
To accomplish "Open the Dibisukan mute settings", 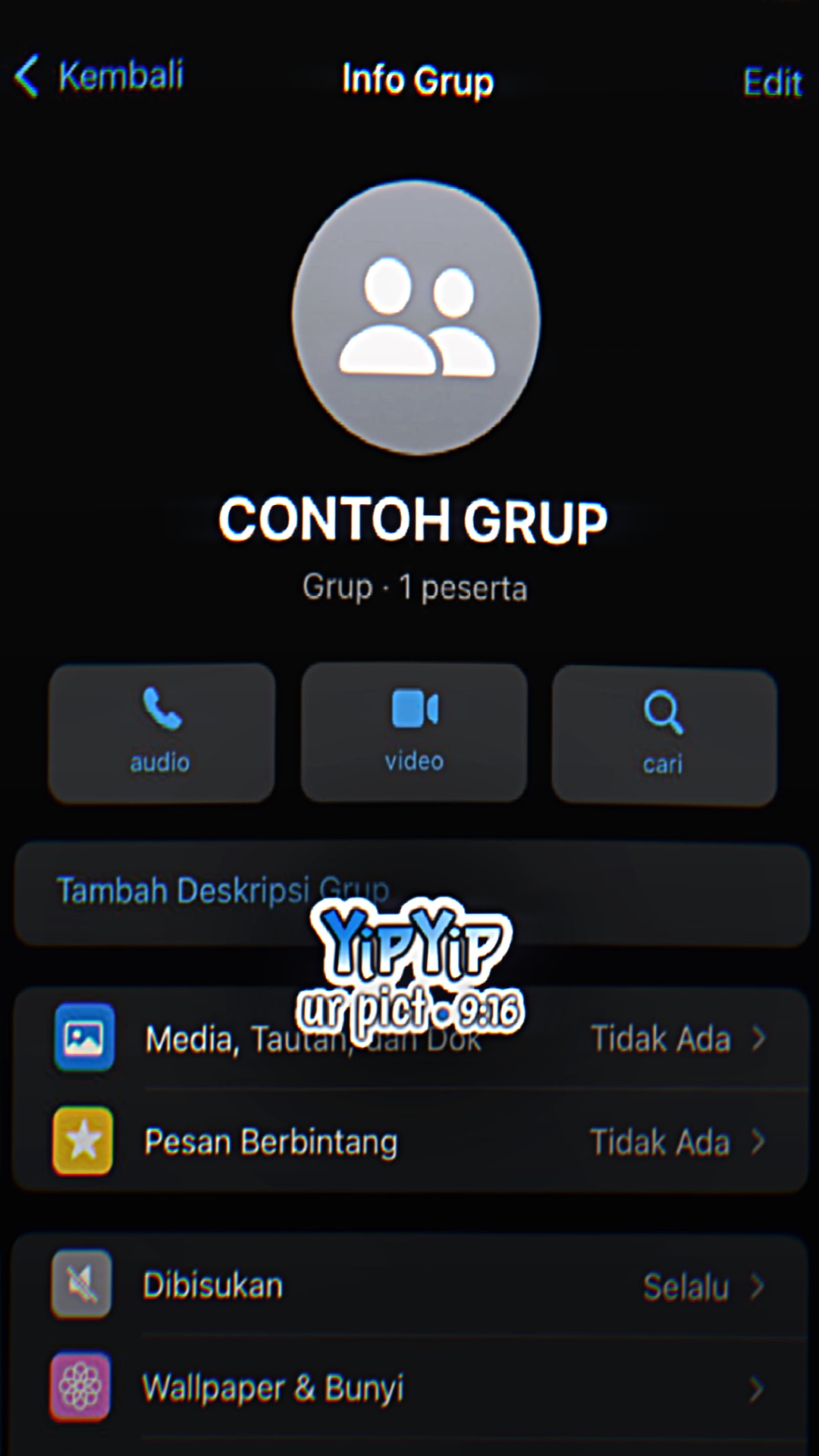I will point(409,1286).
